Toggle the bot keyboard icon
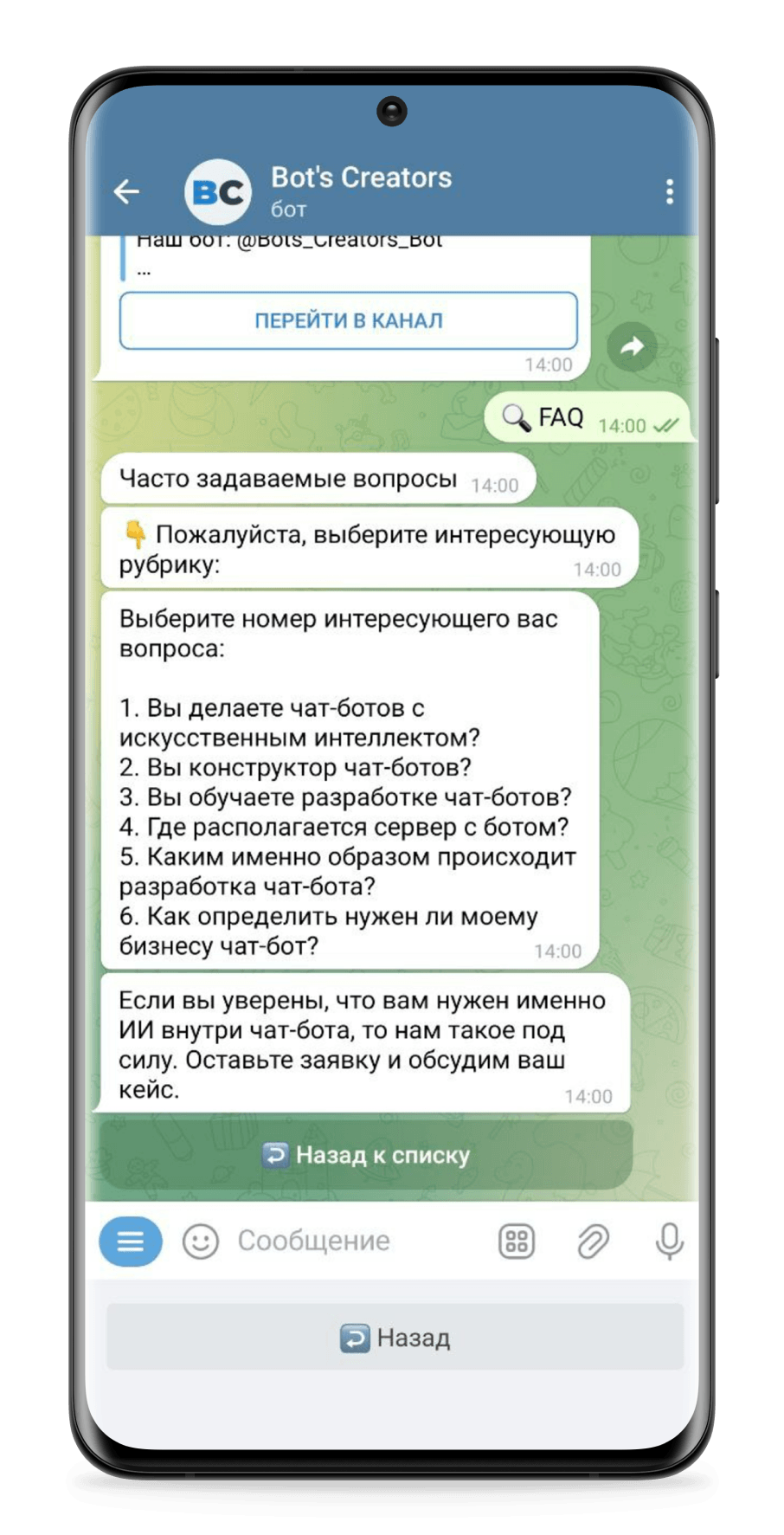784x1535 pixels. click(x=517, y=1242)
